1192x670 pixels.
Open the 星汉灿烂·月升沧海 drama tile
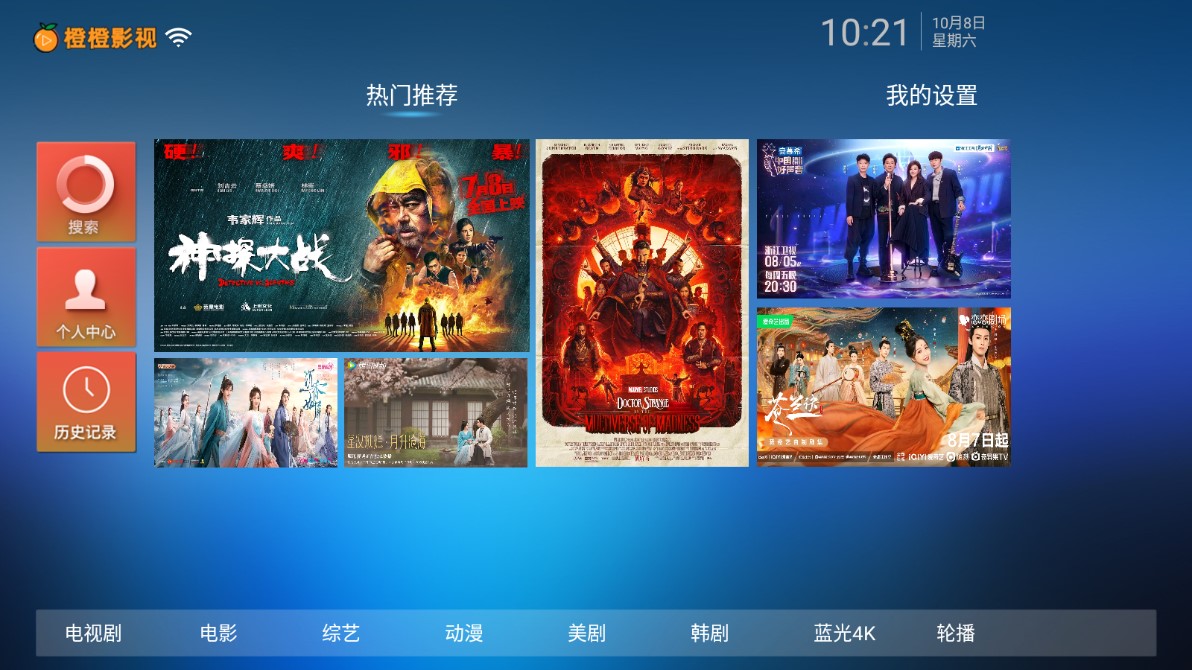(x=435, y=412)
